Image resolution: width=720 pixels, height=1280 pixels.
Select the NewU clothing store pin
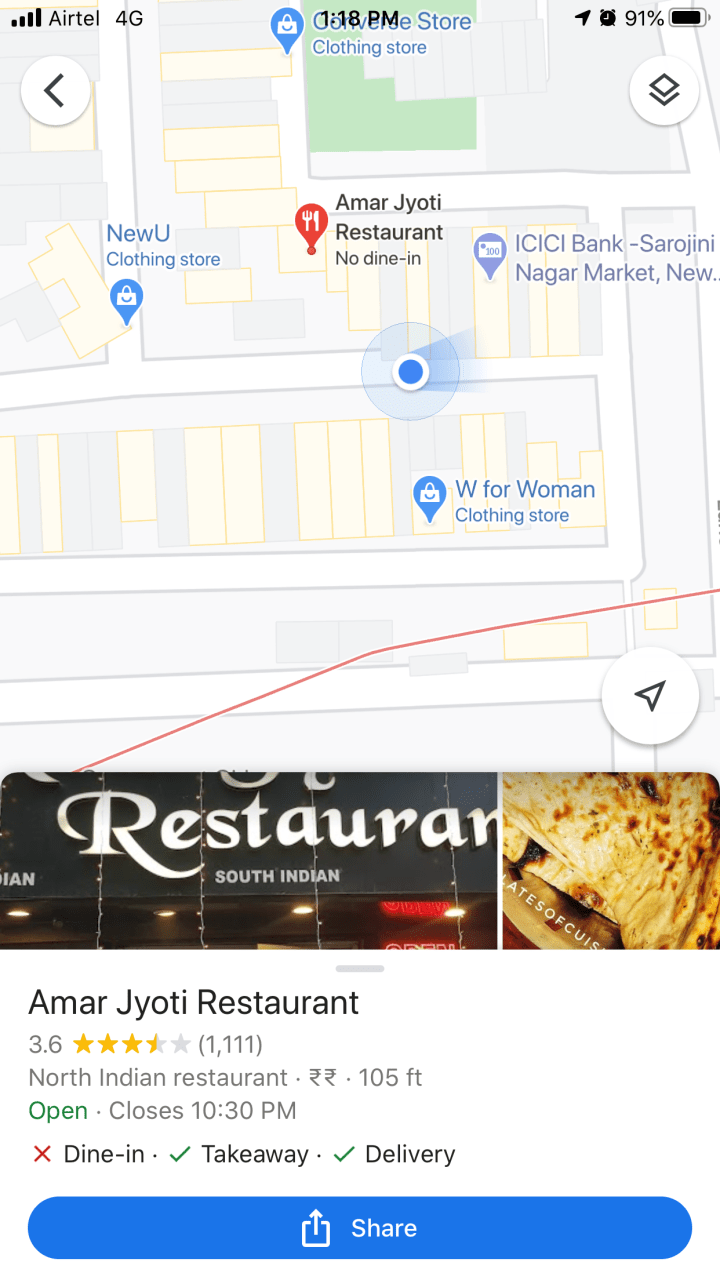click(126, 298)
